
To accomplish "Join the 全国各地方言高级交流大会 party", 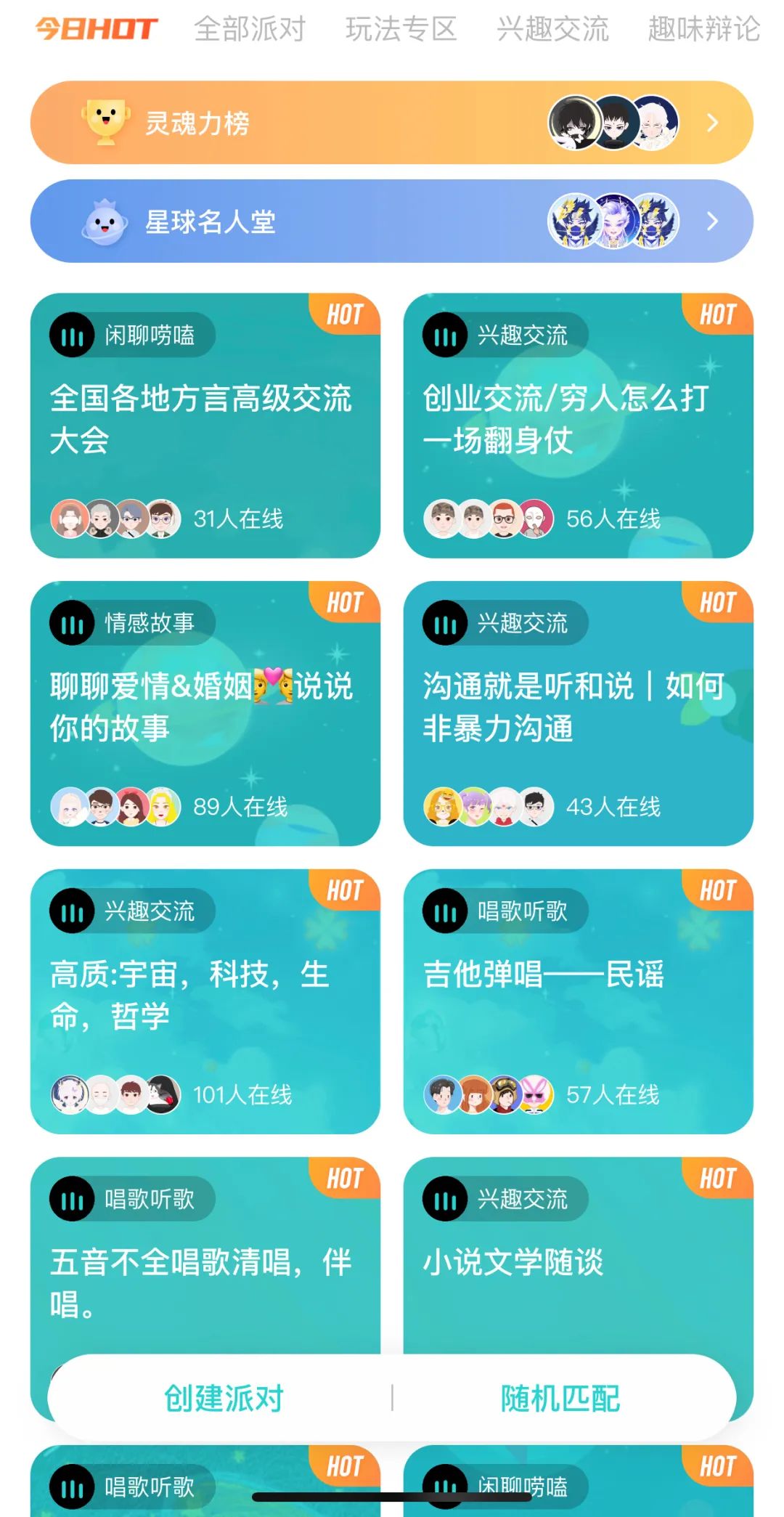I will tap(205, 426).
